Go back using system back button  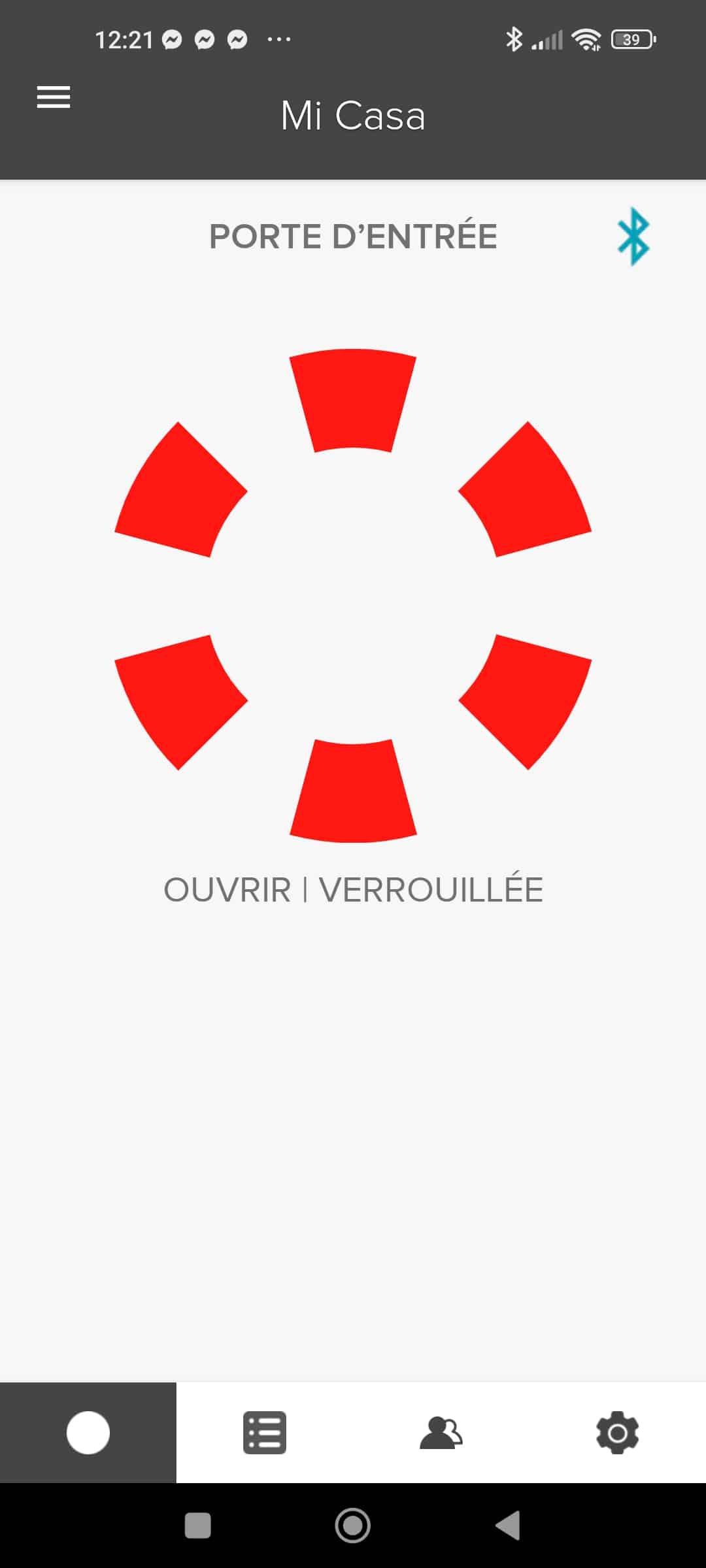[508, 1526]
